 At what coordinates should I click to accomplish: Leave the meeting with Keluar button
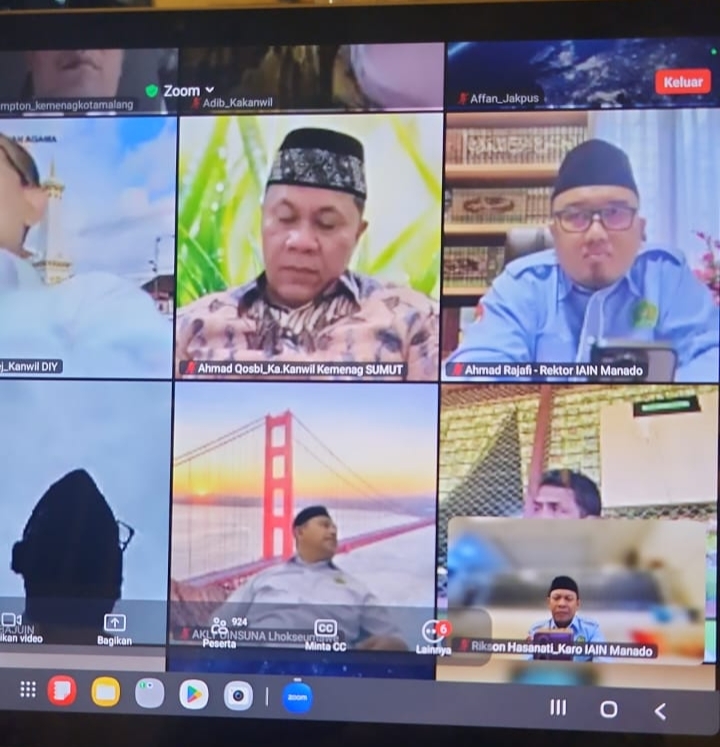[x=683, y=81]
